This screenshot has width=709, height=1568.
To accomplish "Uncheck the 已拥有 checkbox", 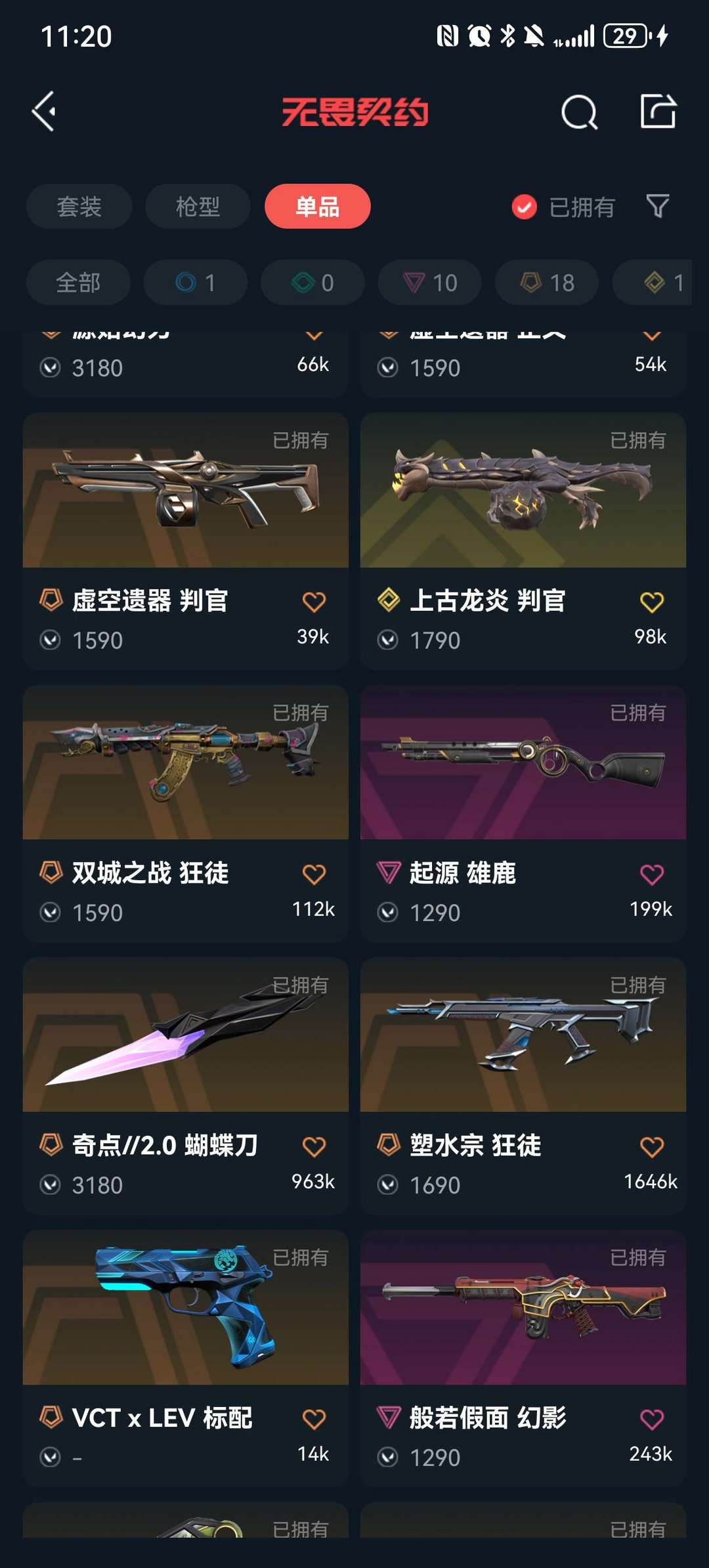I will point(524,207).
